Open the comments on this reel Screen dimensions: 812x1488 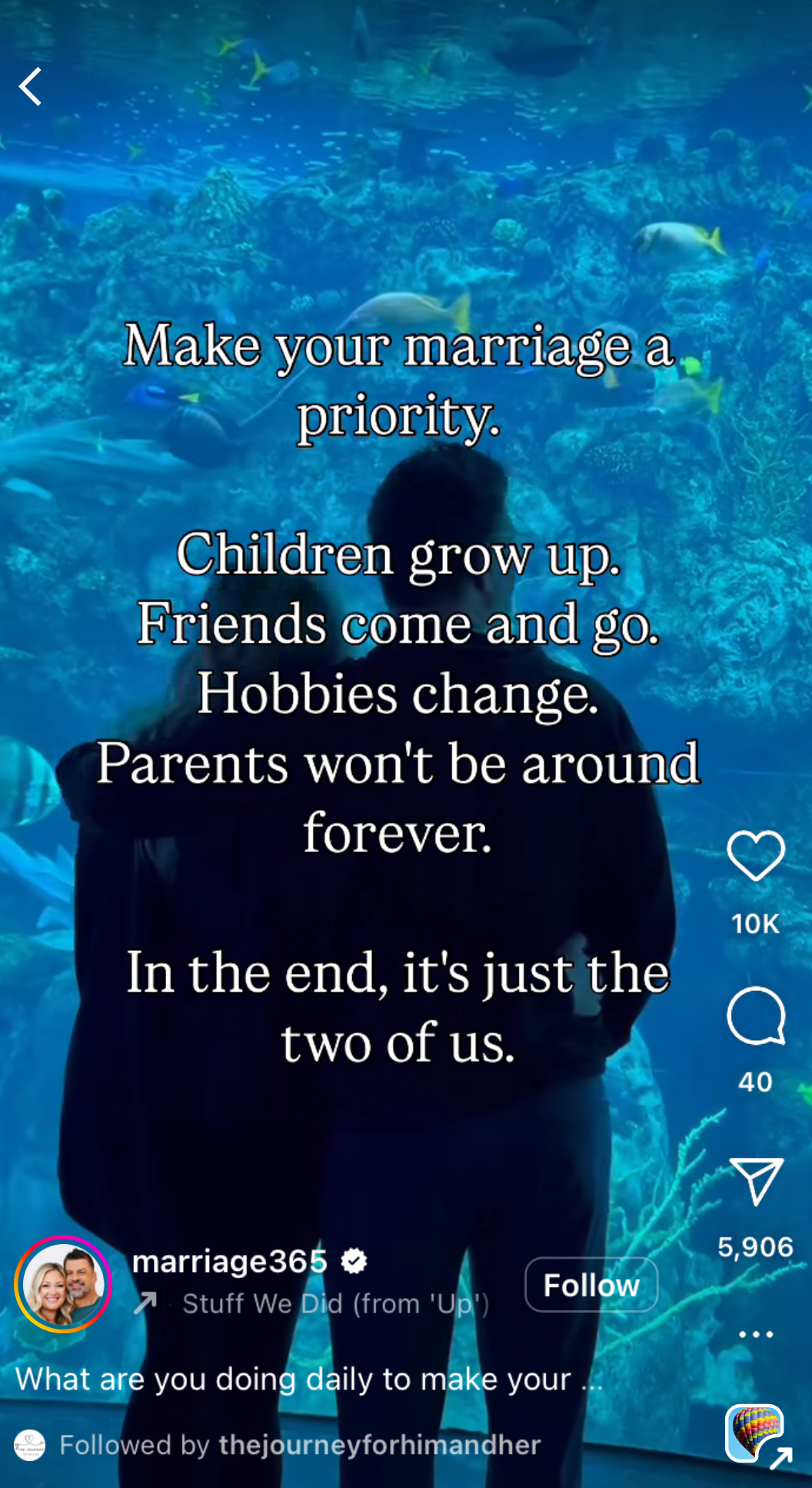[755, 1016]
